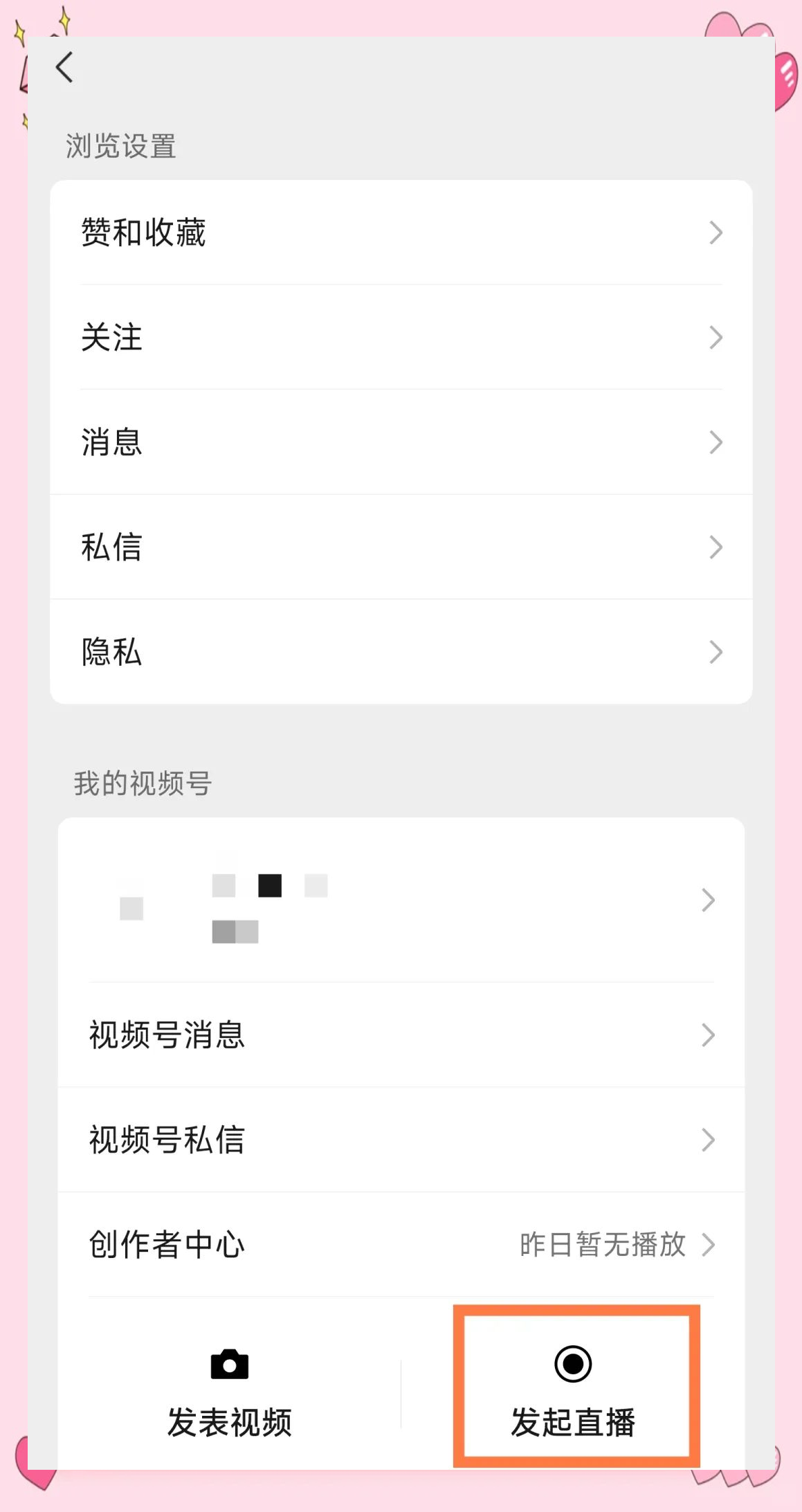Open 隐私 settings

[x=401, y=652]
